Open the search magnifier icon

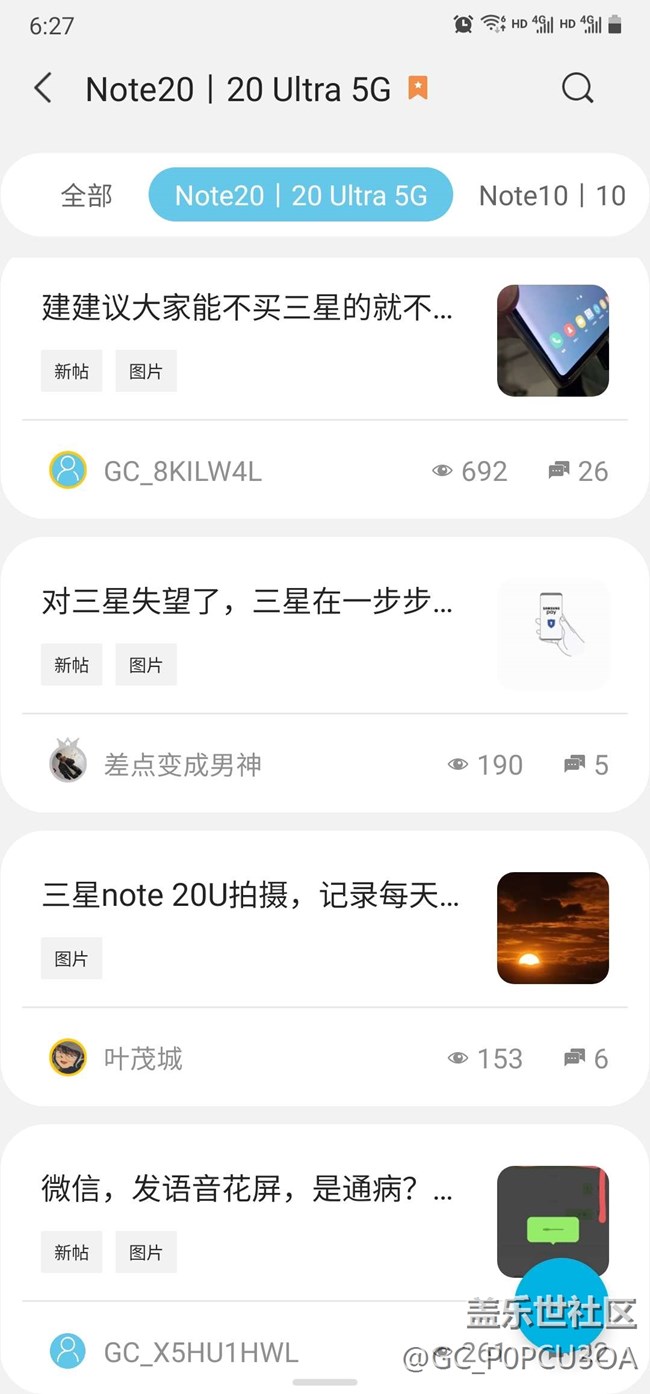click(x=577, y=89)
